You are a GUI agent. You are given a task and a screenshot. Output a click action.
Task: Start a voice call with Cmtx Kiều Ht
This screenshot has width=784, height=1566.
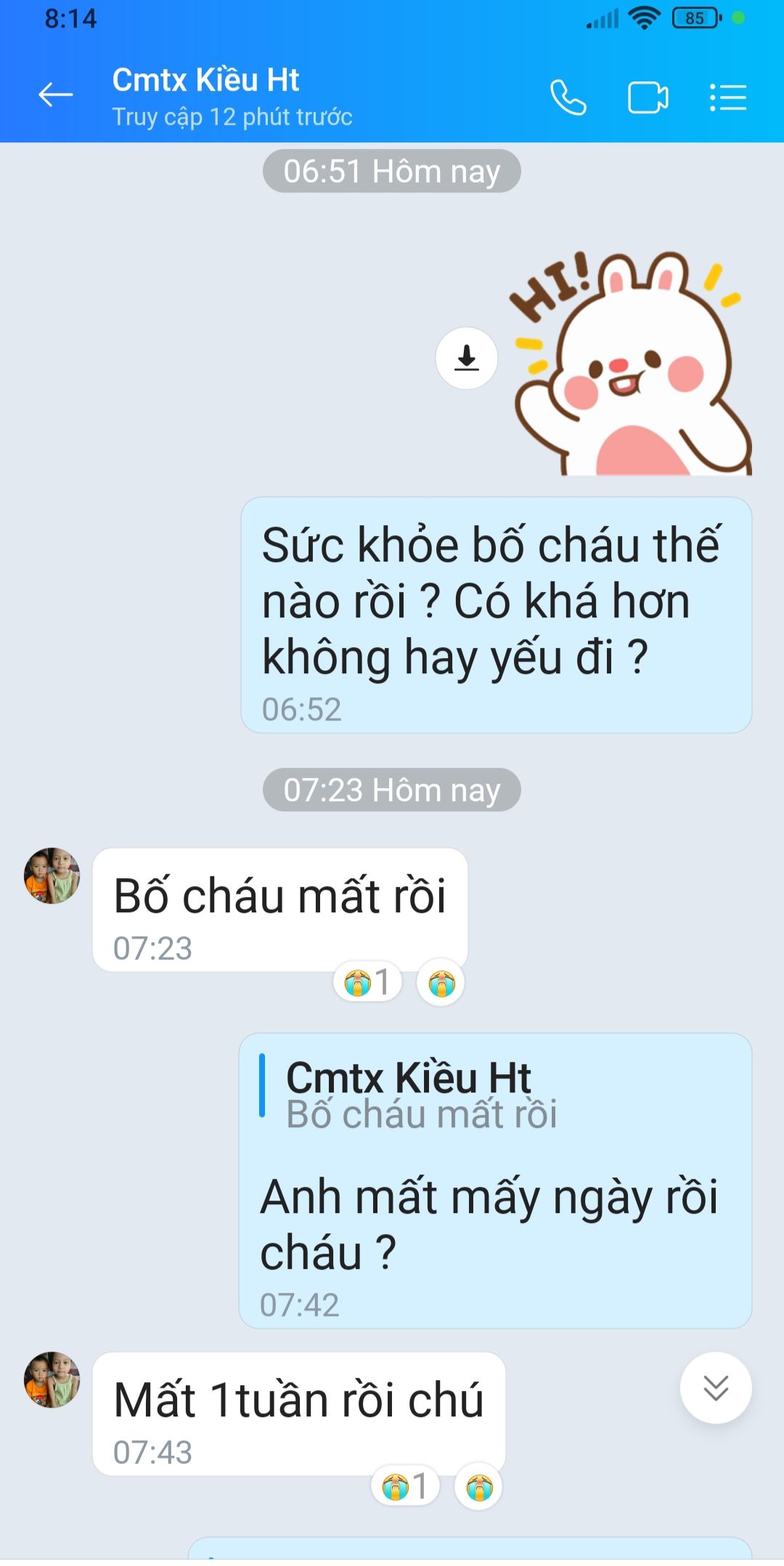(x=568, y=97)
